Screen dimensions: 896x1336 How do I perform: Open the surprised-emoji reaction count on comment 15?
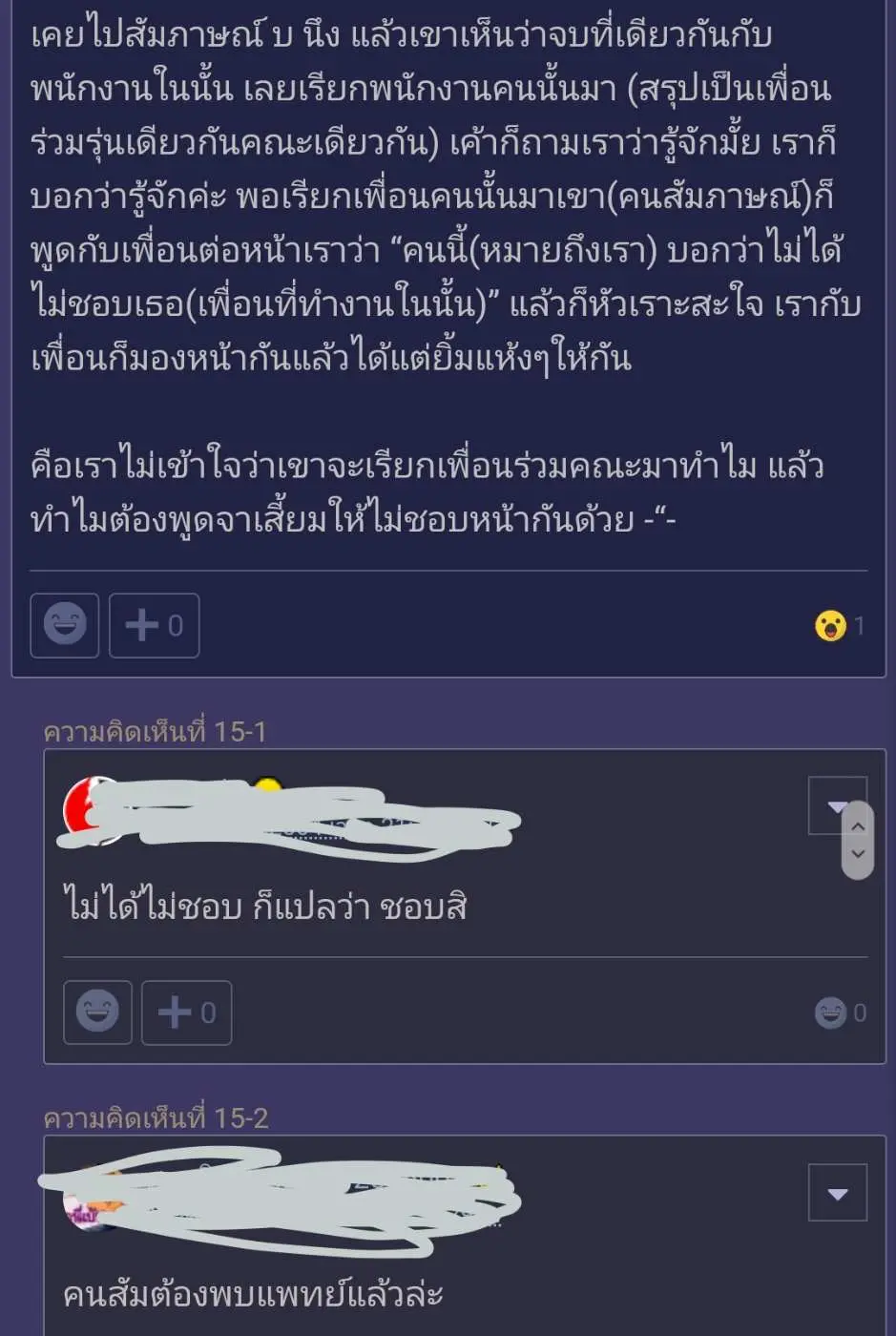pos(840,626)
